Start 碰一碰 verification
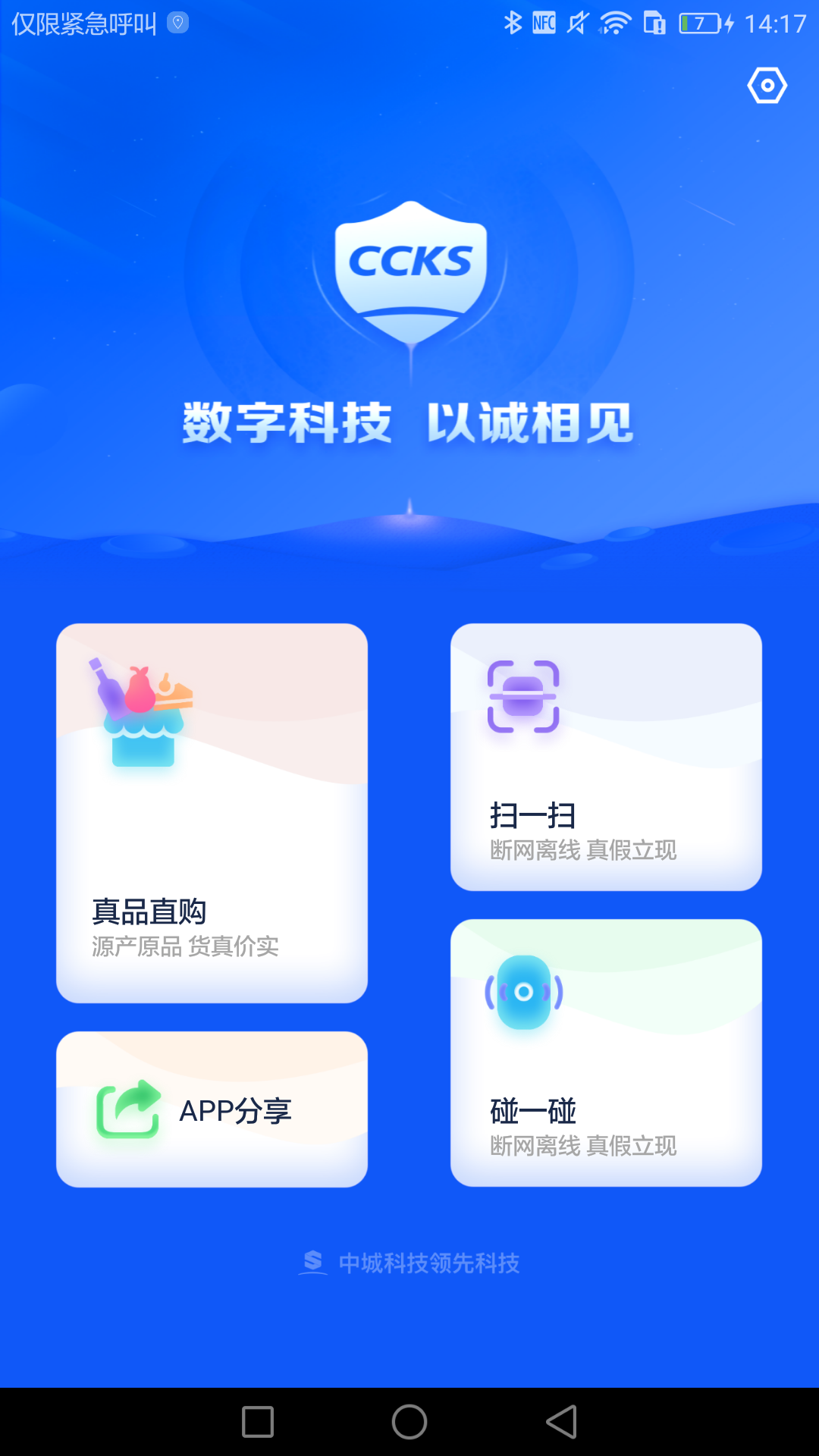 [606, 1054]
